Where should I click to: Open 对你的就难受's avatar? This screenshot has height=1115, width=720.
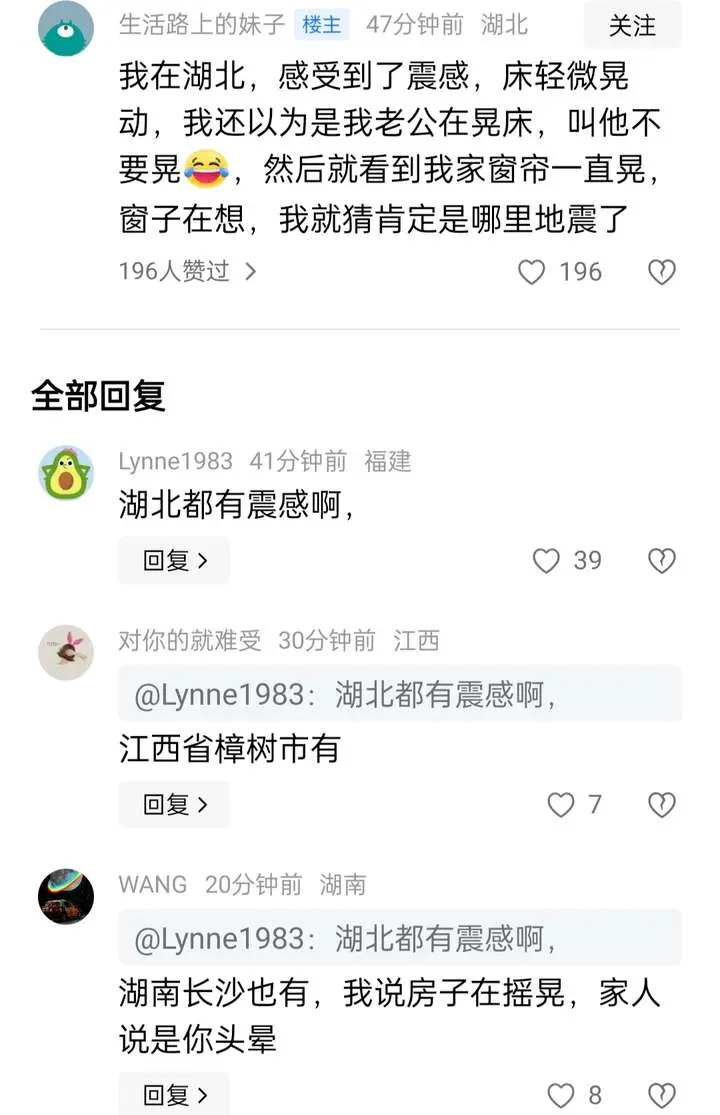(x=66, y=653)
